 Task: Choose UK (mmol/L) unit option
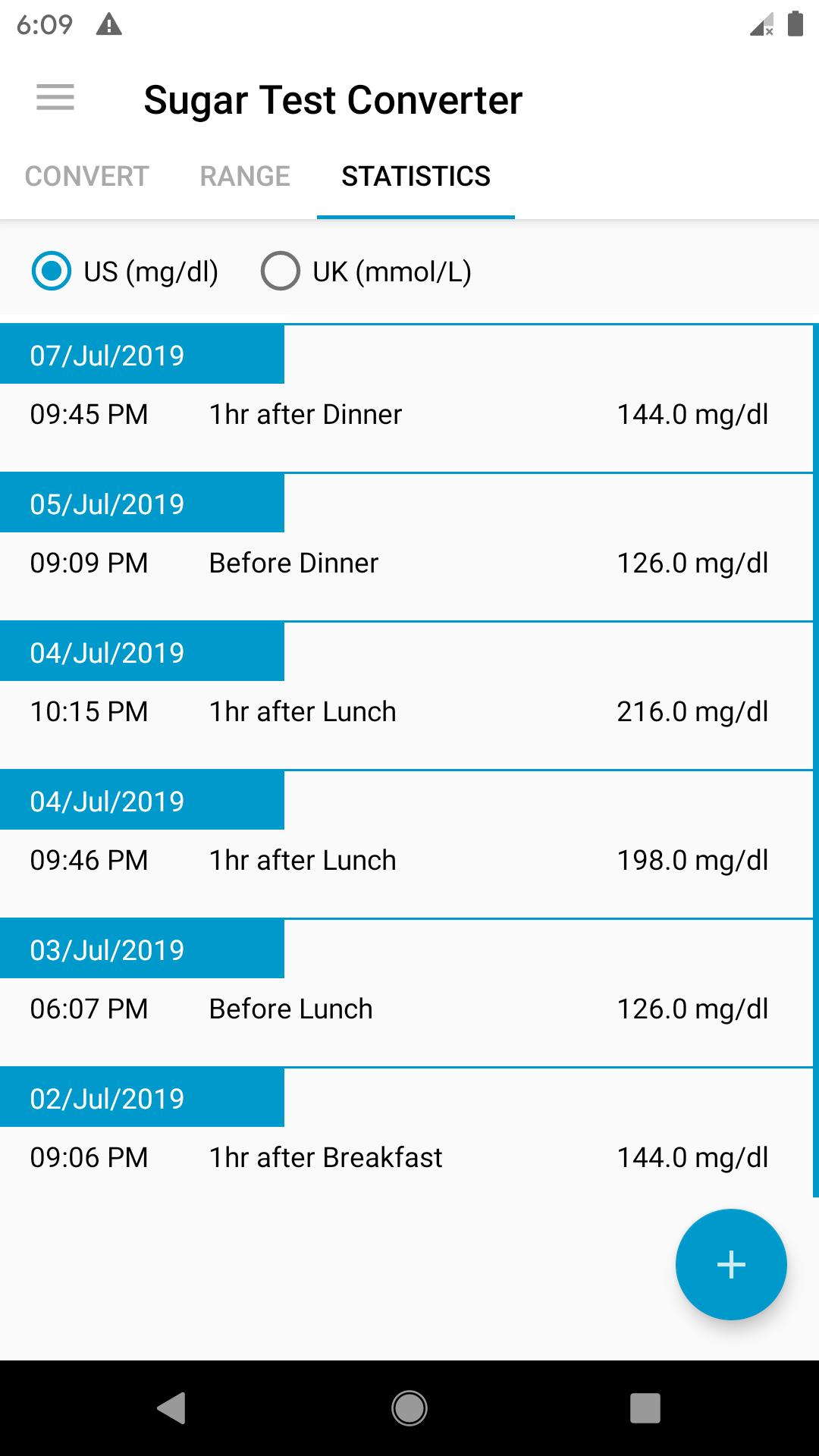366,271
